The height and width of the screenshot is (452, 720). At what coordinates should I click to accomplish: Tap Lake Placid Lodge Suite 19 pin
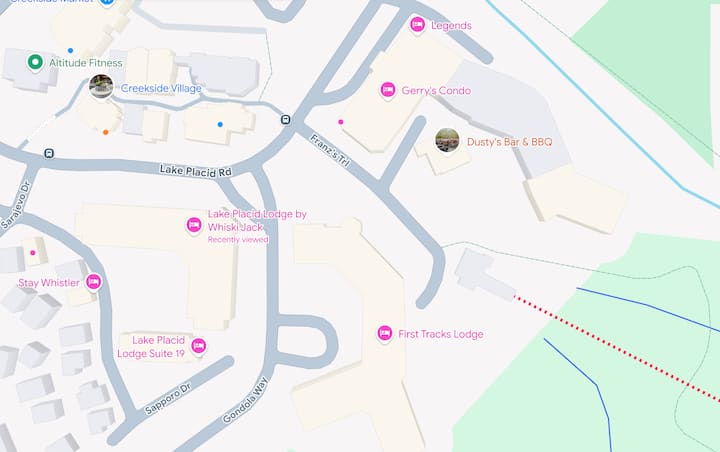(198, 346)
